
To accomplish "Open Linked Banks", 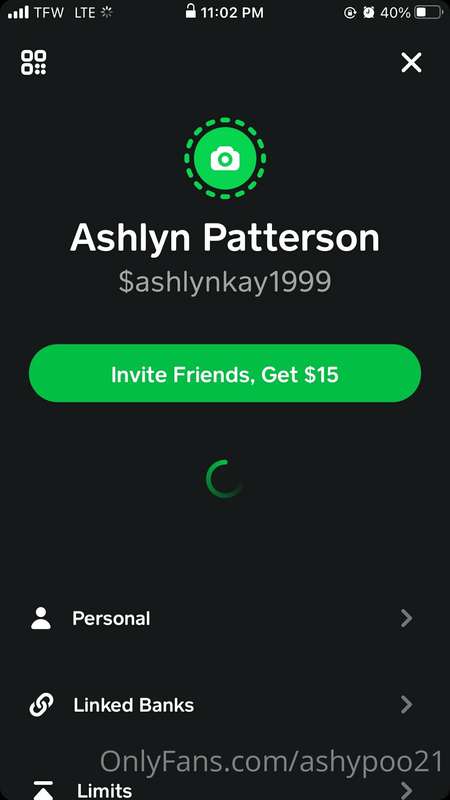I will pyautogui.click(x=225, y=705).
